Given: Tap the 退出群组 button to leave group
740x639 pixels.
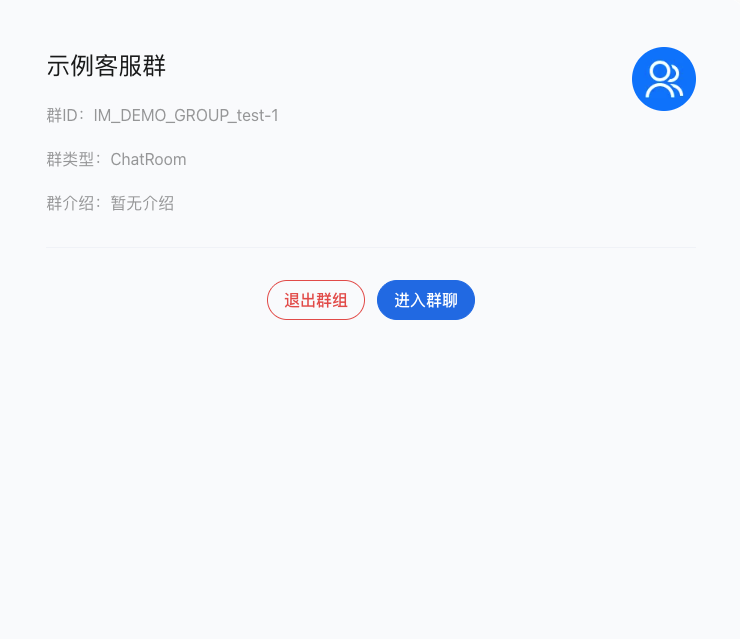Looking at the screenshot, I should 315,300.
